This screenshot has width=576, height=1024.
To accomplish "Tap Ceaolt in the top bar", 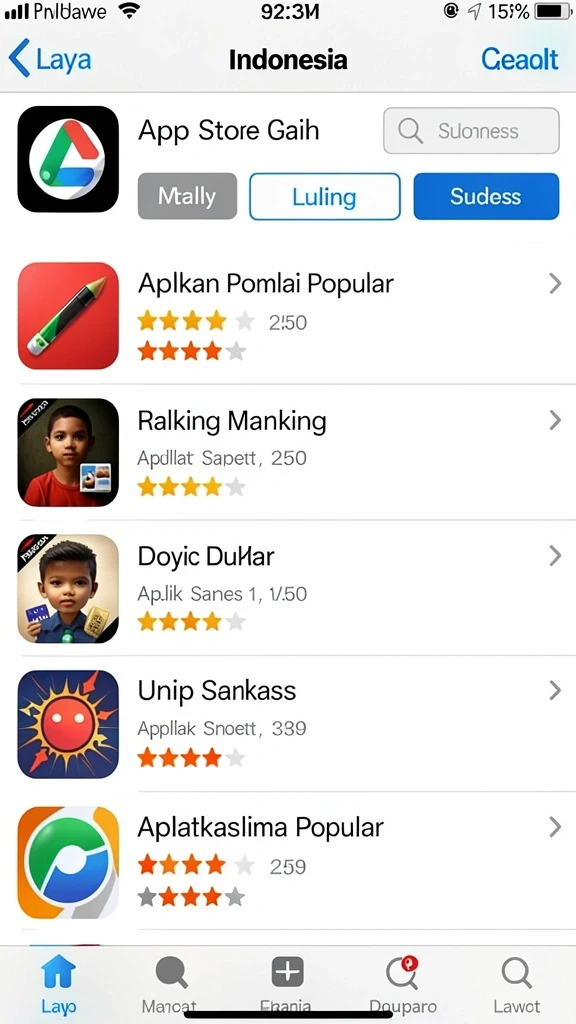I will (x=520, y=59).
